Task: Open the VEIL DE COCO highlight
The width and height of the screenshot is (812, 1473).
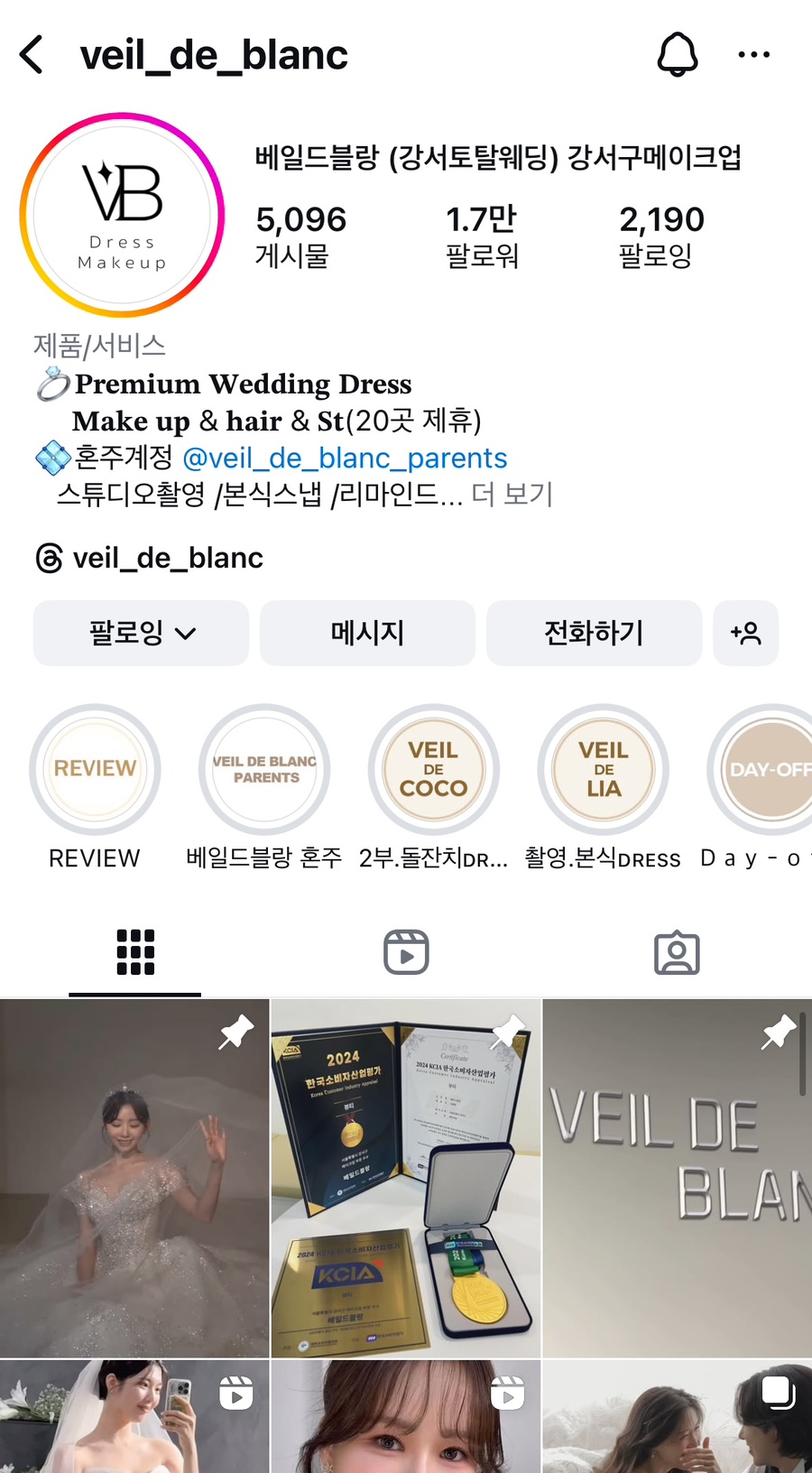Action: pos(433,769)
